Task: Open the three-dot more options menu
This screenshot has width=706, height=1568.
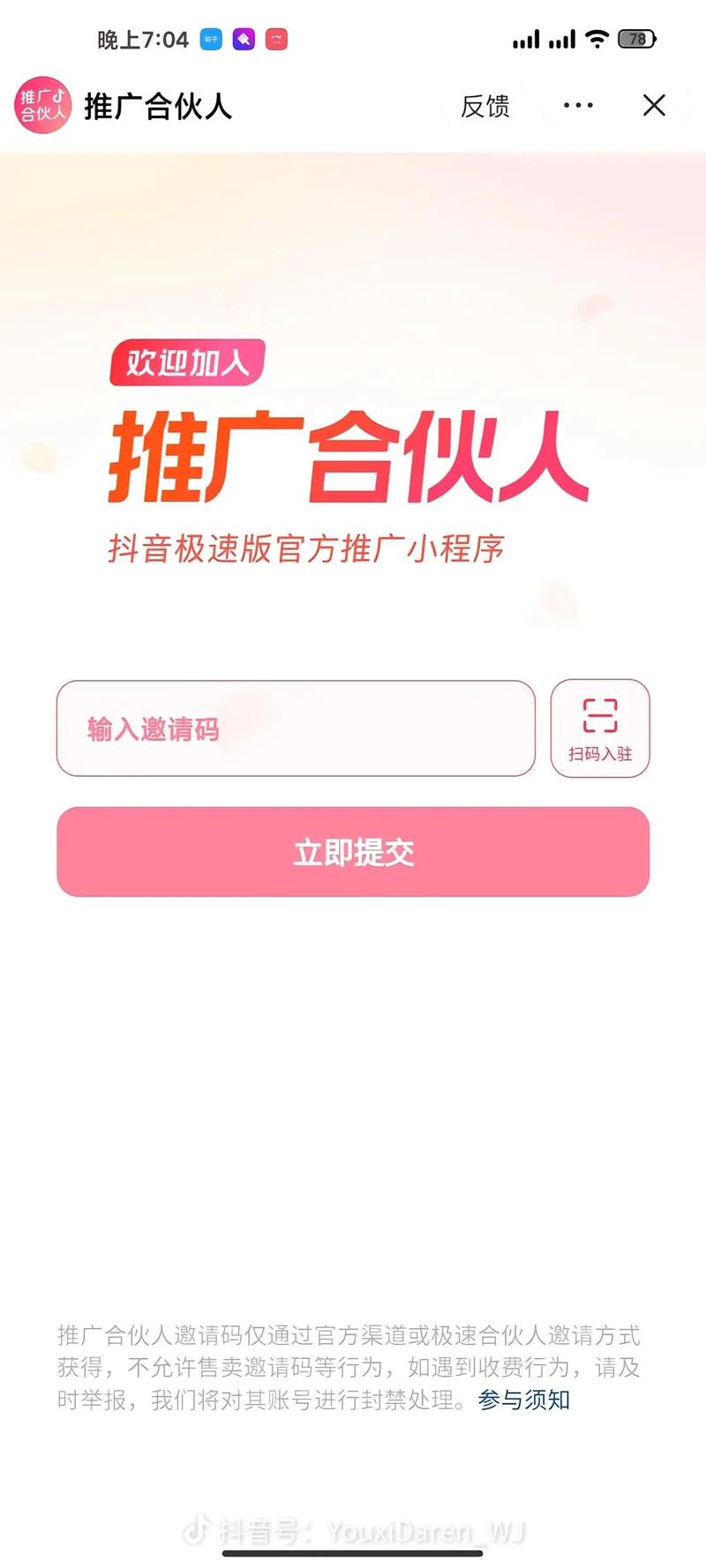Action: click(577, 106)
